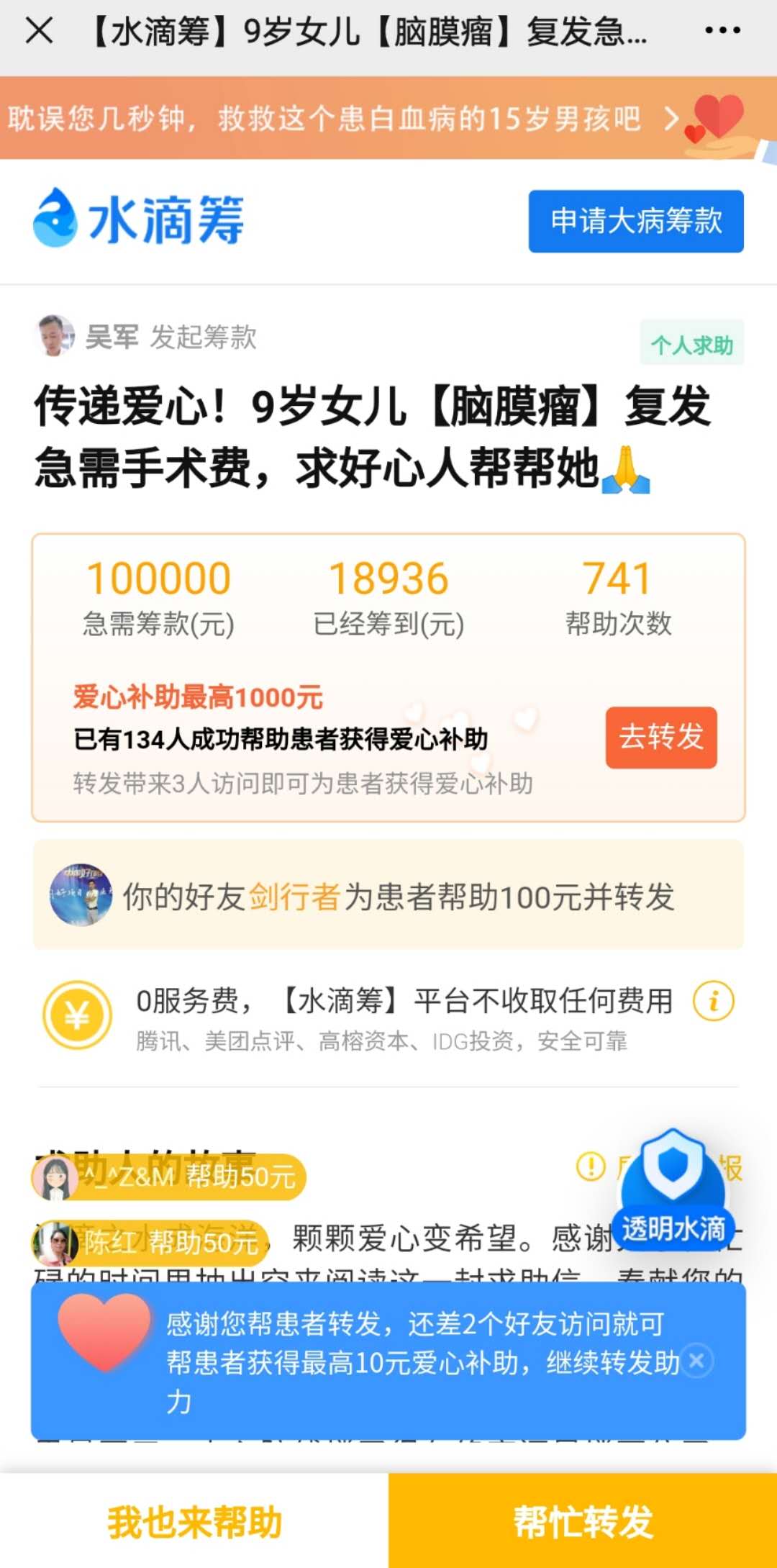Tap the orange 去转发 button
This screenshot has width=777, height=1568.
point(660,737)
